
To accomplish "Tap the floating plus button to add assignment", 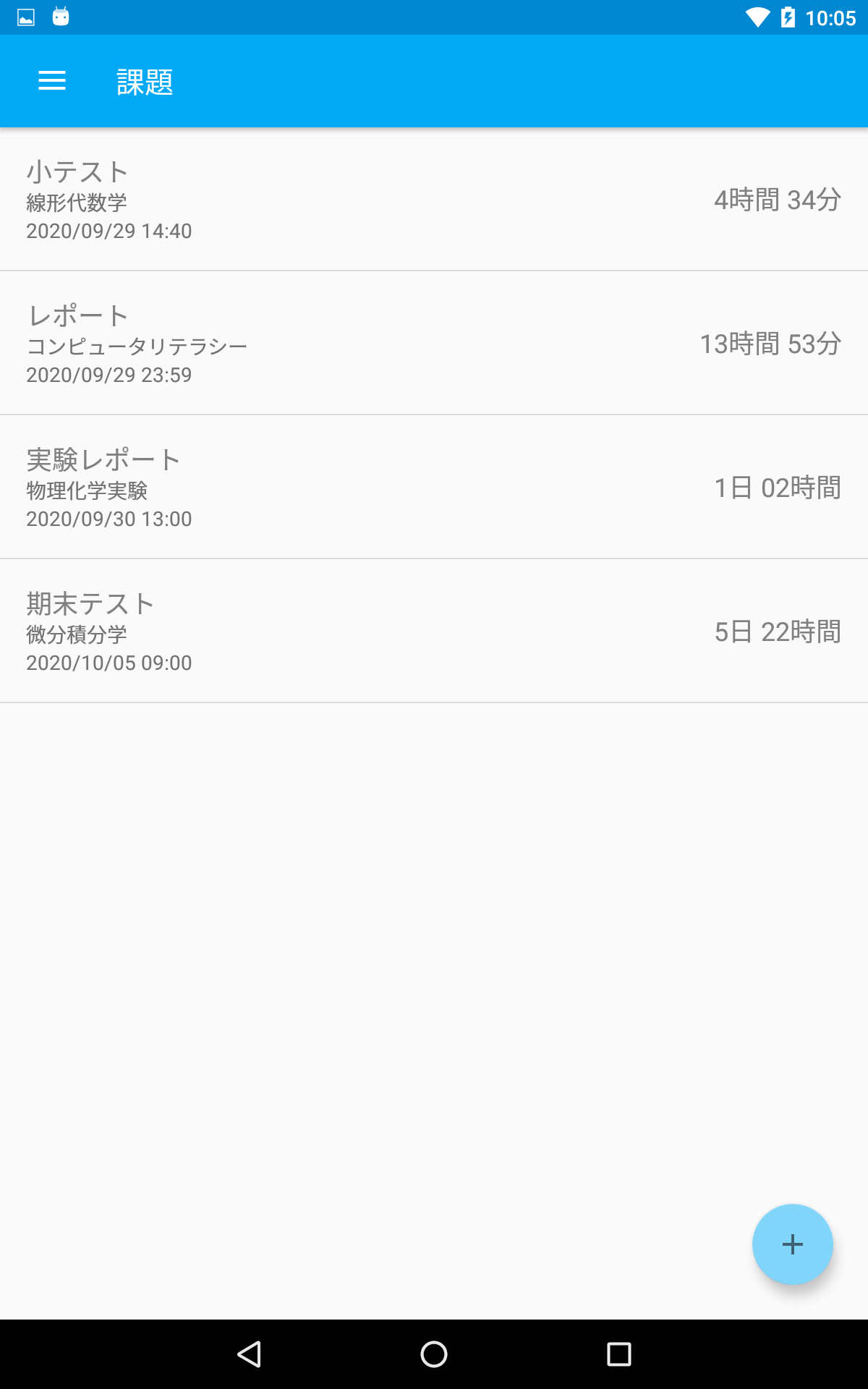I will pos(792,1244).
